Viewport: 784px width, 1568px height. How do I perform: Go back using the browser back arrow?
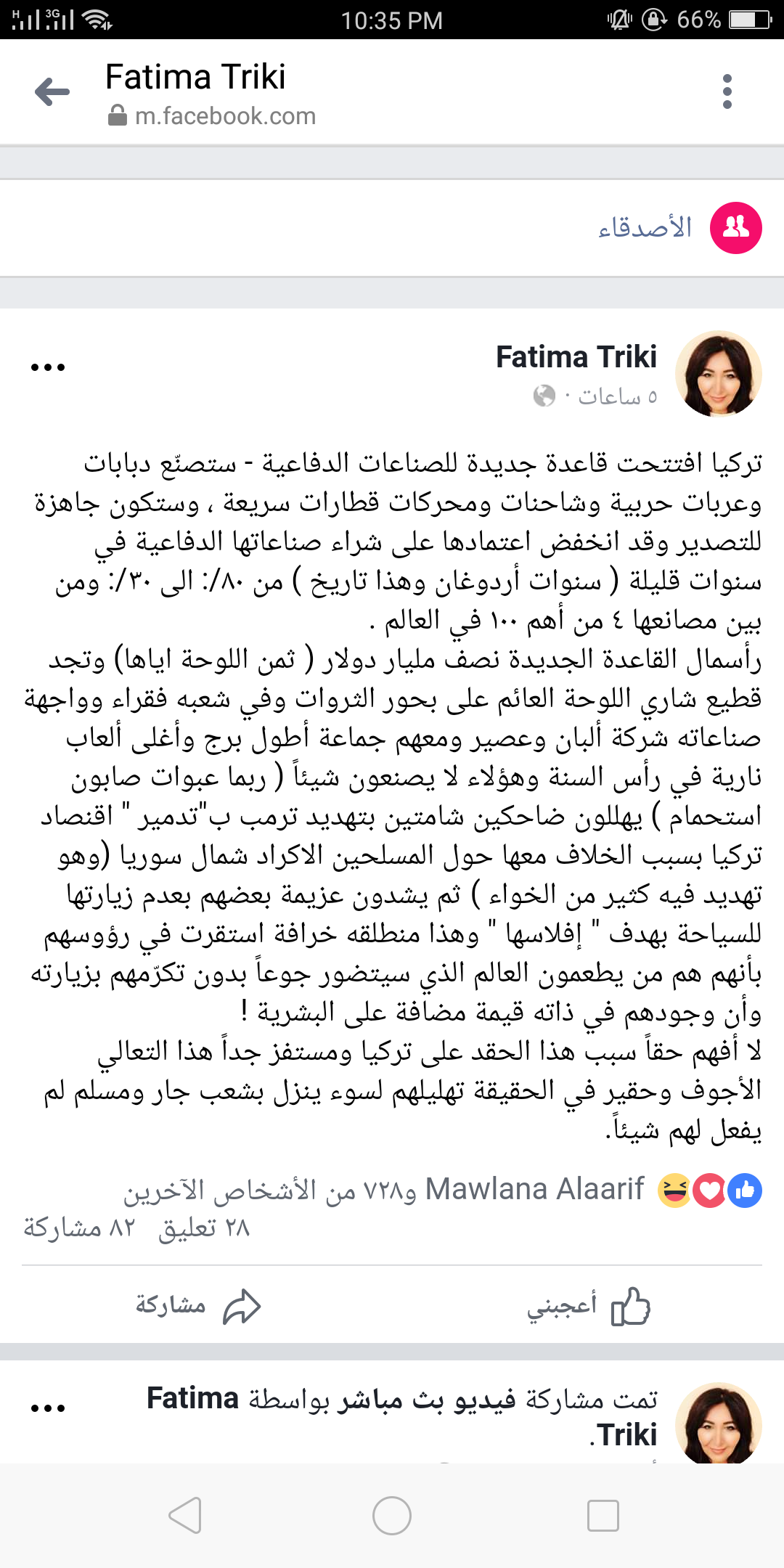pyautogui.click(x=52, y=91)
